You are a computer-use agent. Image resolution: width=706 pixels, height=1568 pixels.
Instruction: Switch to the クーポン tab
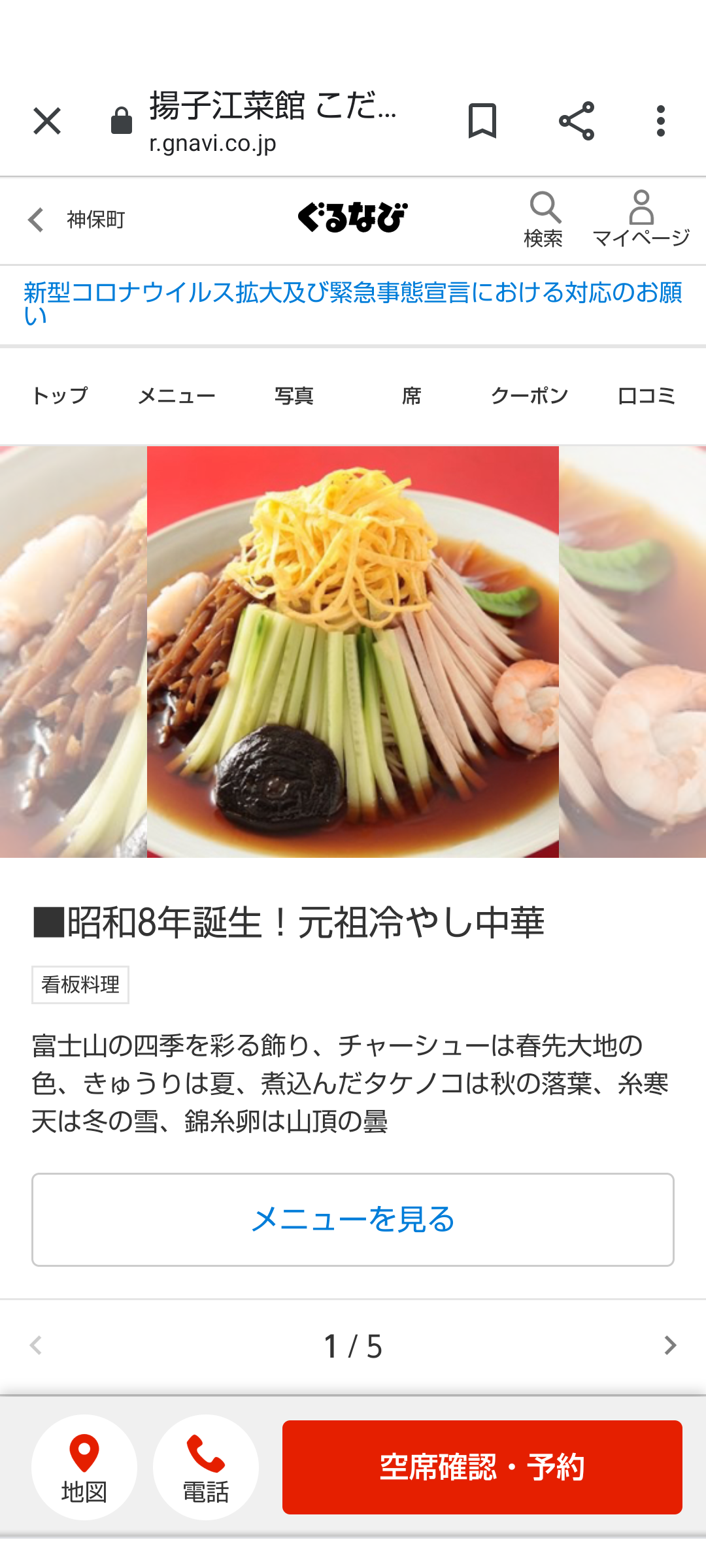[x=529, y=395]
